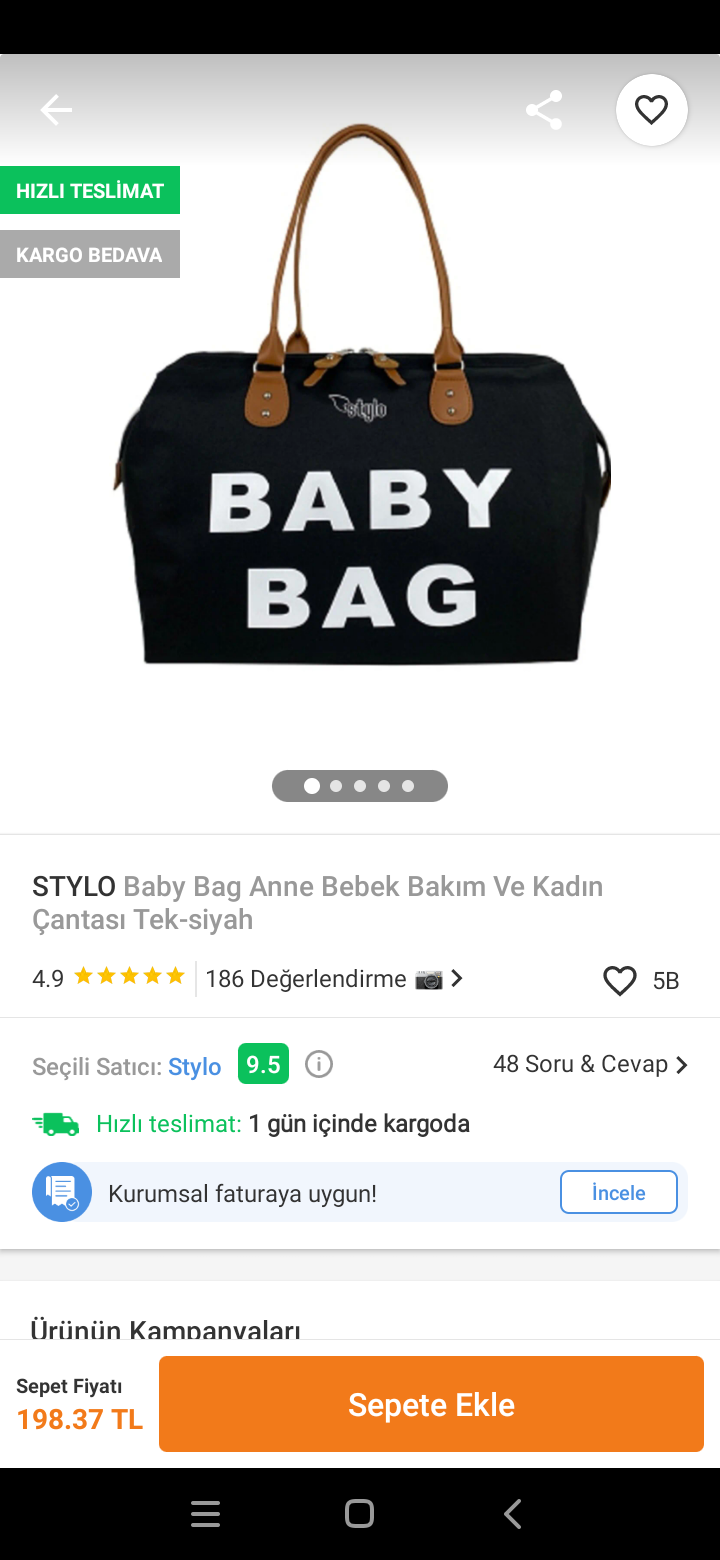The image size is (720, 1560).
Task: Tap Sepete Ekle to add to cart
Action: click(431, 1404)
